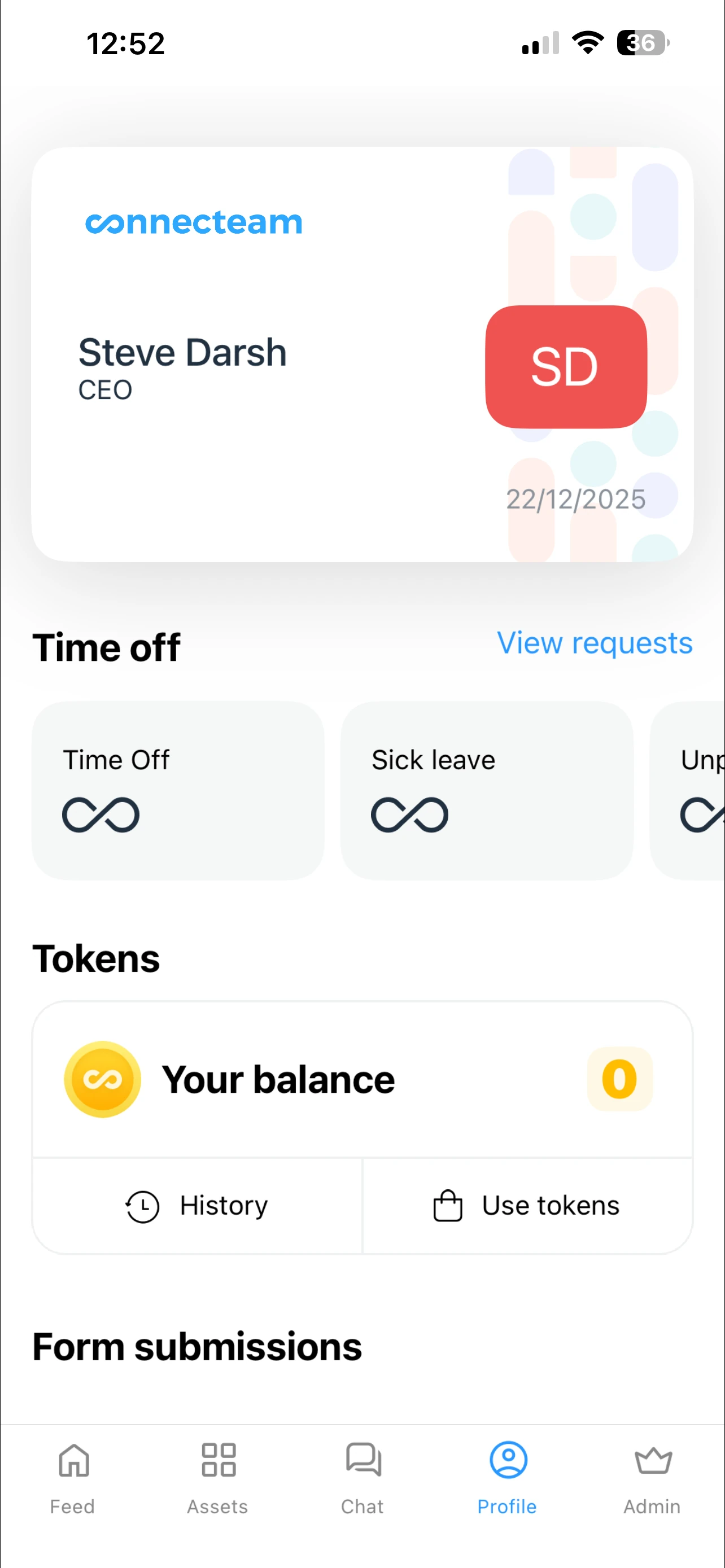Open the Time Off card
The height and width of the screenshot is (1568, 725).
click(178, 790)
